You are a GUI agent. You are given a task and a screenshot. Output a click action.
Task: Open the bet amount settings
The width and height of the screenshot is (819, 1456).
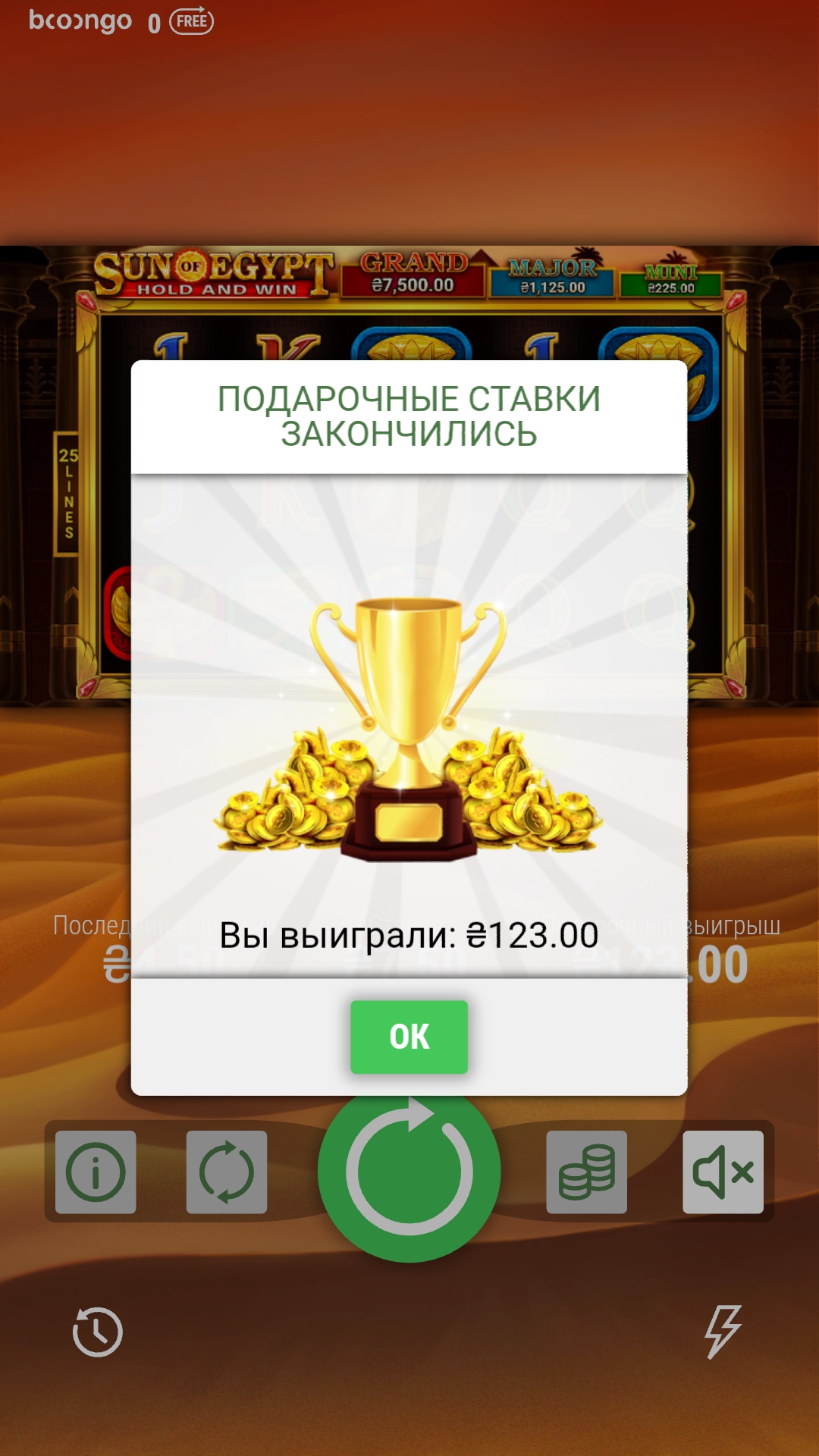(x=586, y=1172)
